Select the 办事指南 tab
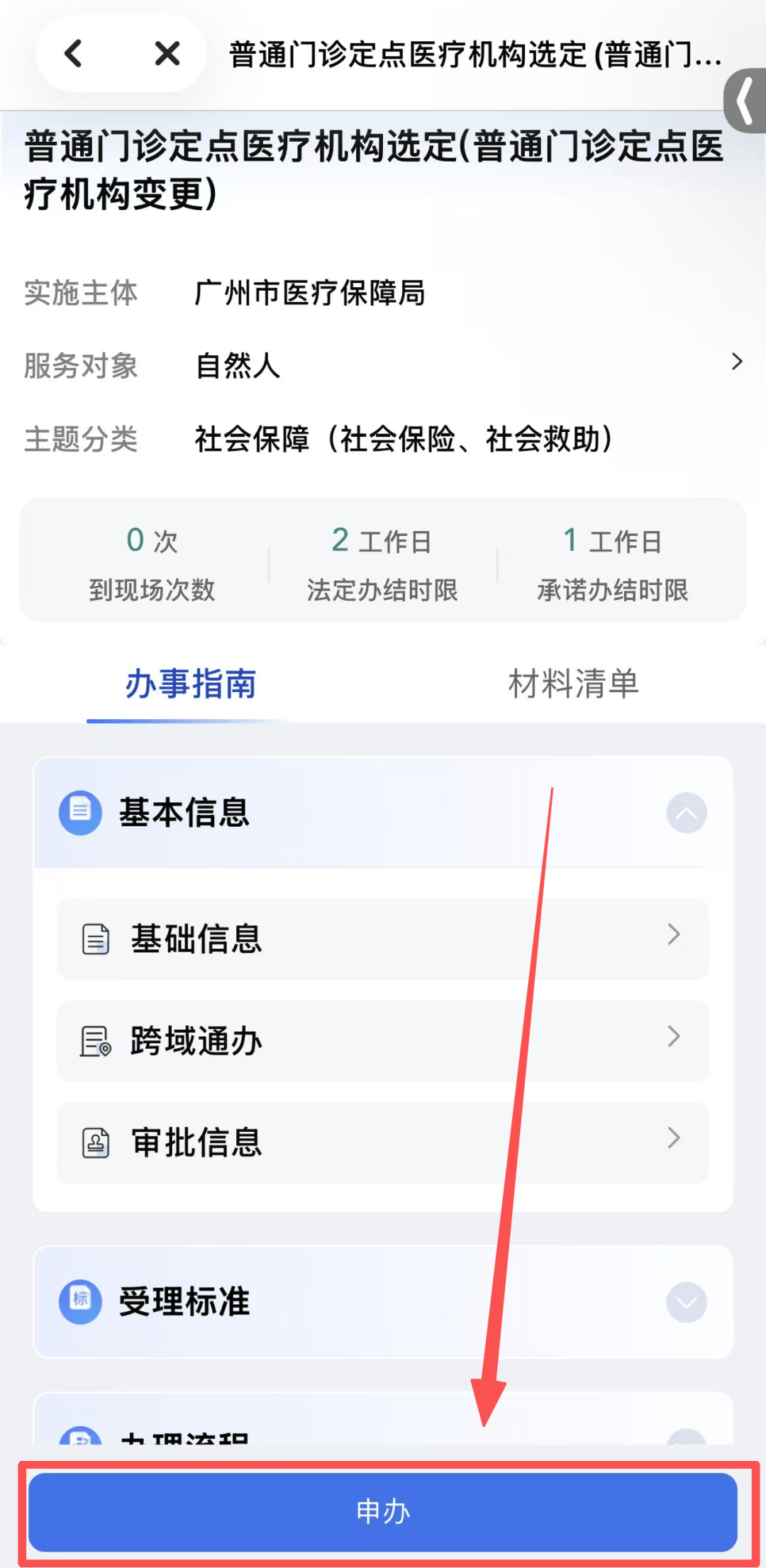The width and height of the screenshot is (766, 1568). point(190,683)
